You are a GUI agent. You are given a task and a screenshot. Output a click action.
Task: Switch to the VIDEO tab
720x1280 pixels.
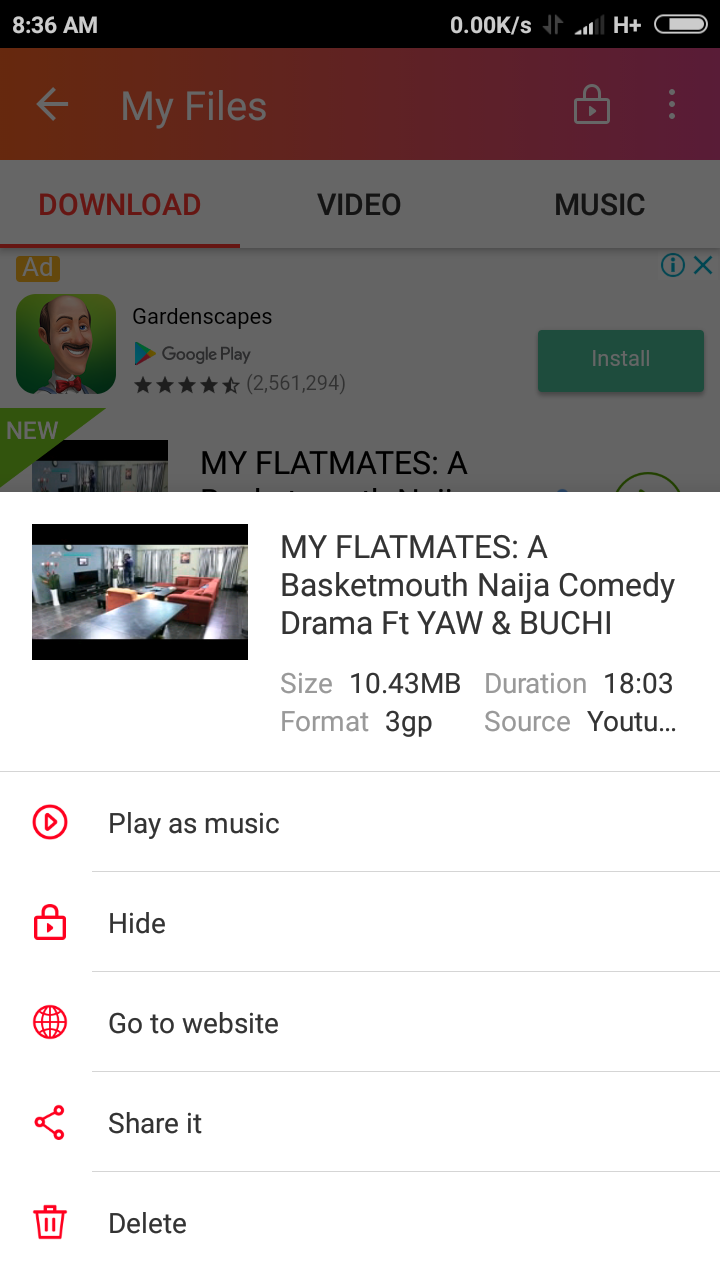[358, 204]
